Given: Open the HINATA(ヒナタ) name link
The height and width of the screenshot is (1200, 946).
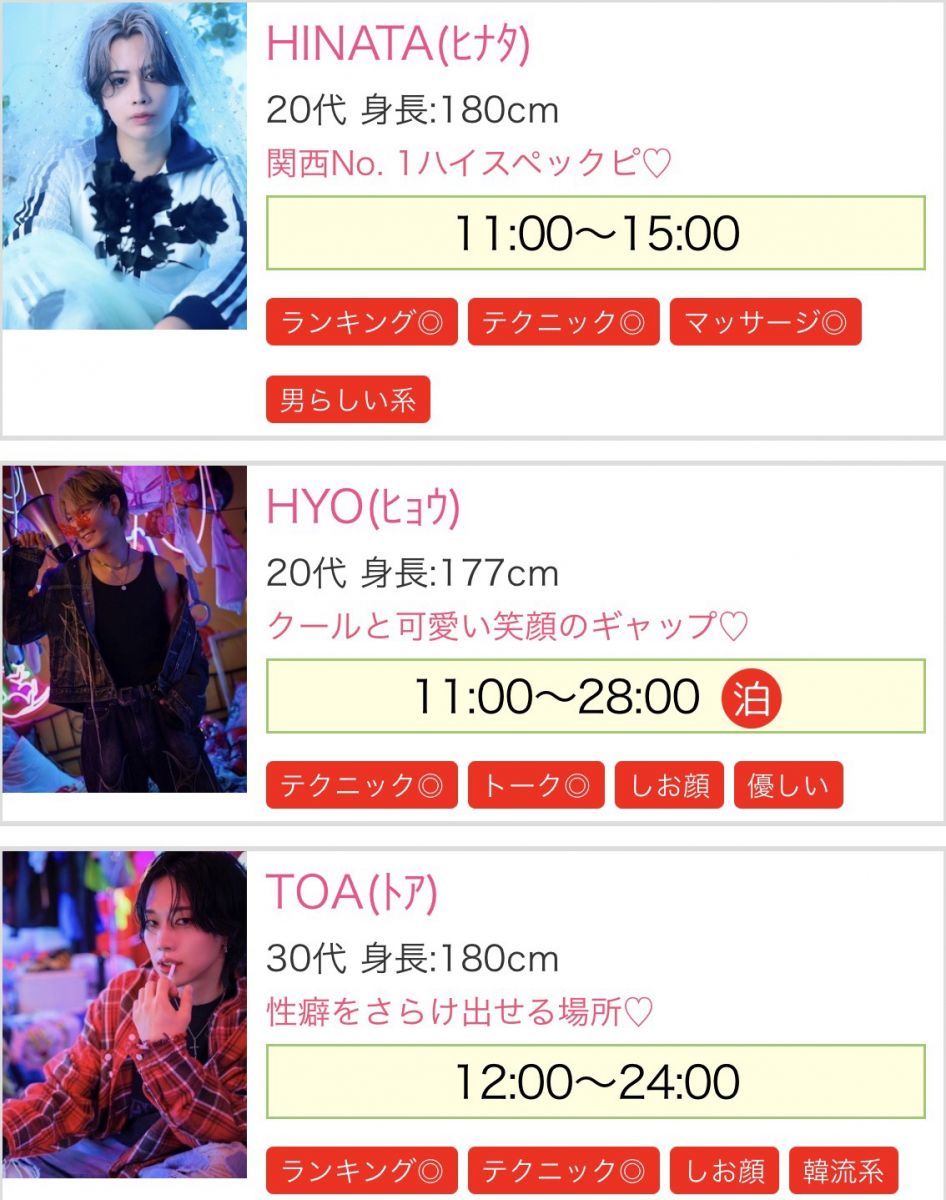Looking at the screenshot, I should click(398, 43).
